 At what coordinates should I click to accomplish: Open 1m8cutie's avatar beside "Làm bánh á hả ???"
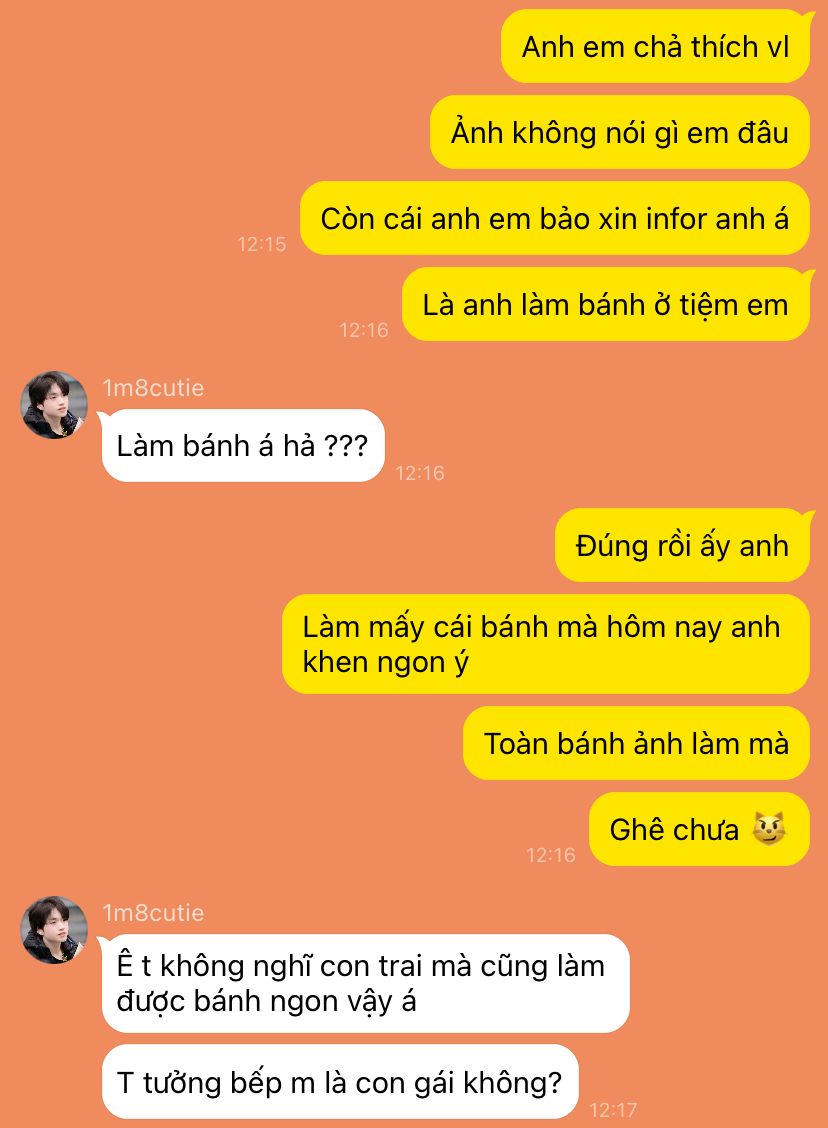(x=54, y=405)
